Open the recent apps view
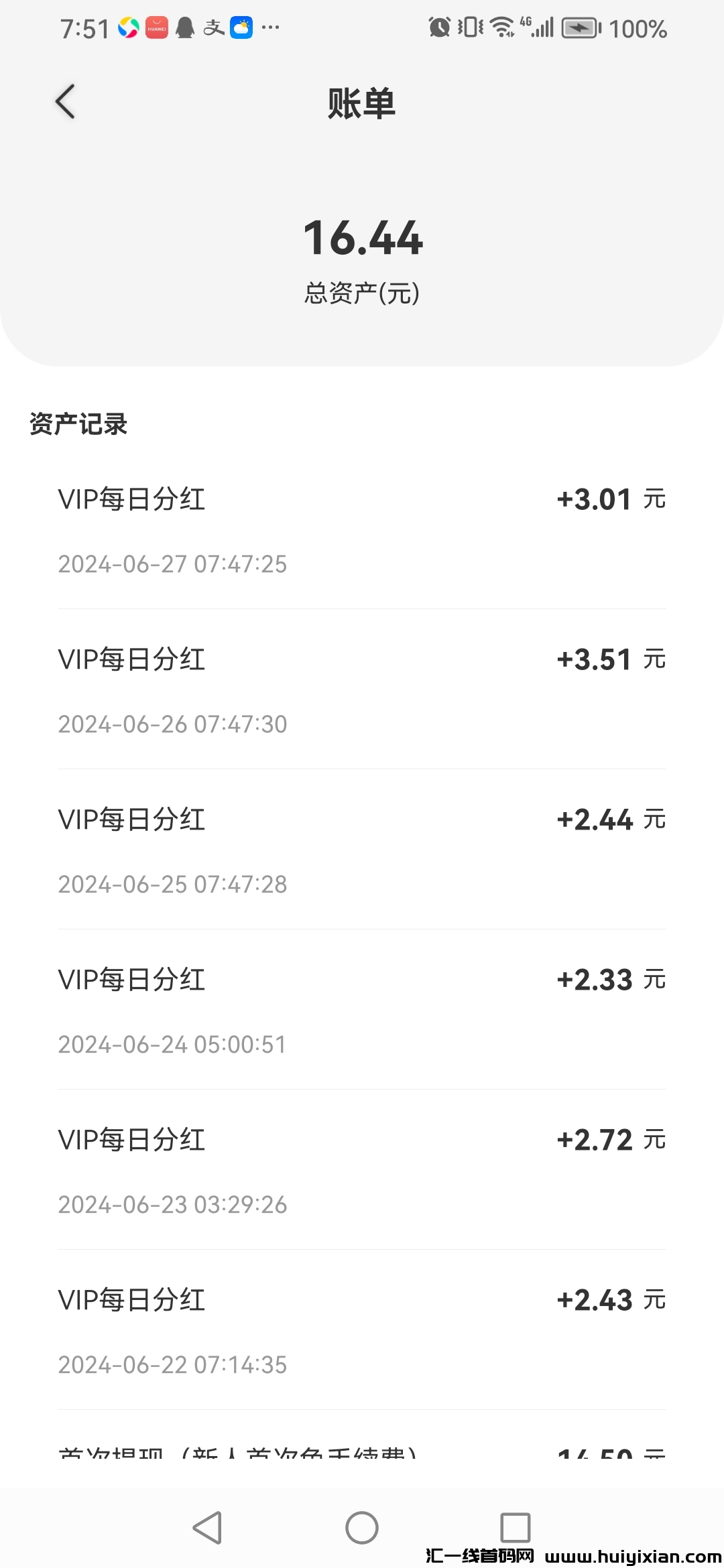 (516, 1528)
